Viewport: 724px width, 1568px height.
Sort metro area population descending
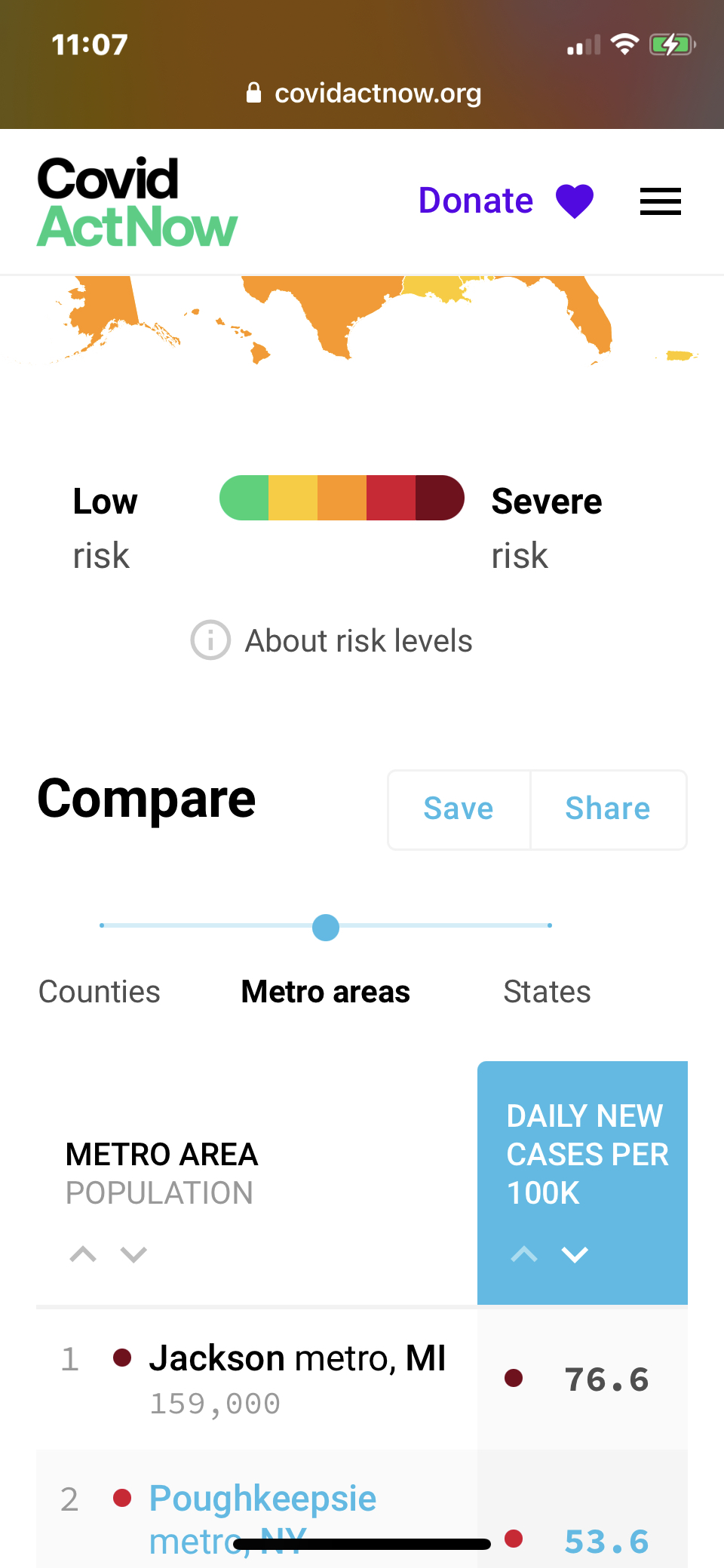click(133, 1254)
